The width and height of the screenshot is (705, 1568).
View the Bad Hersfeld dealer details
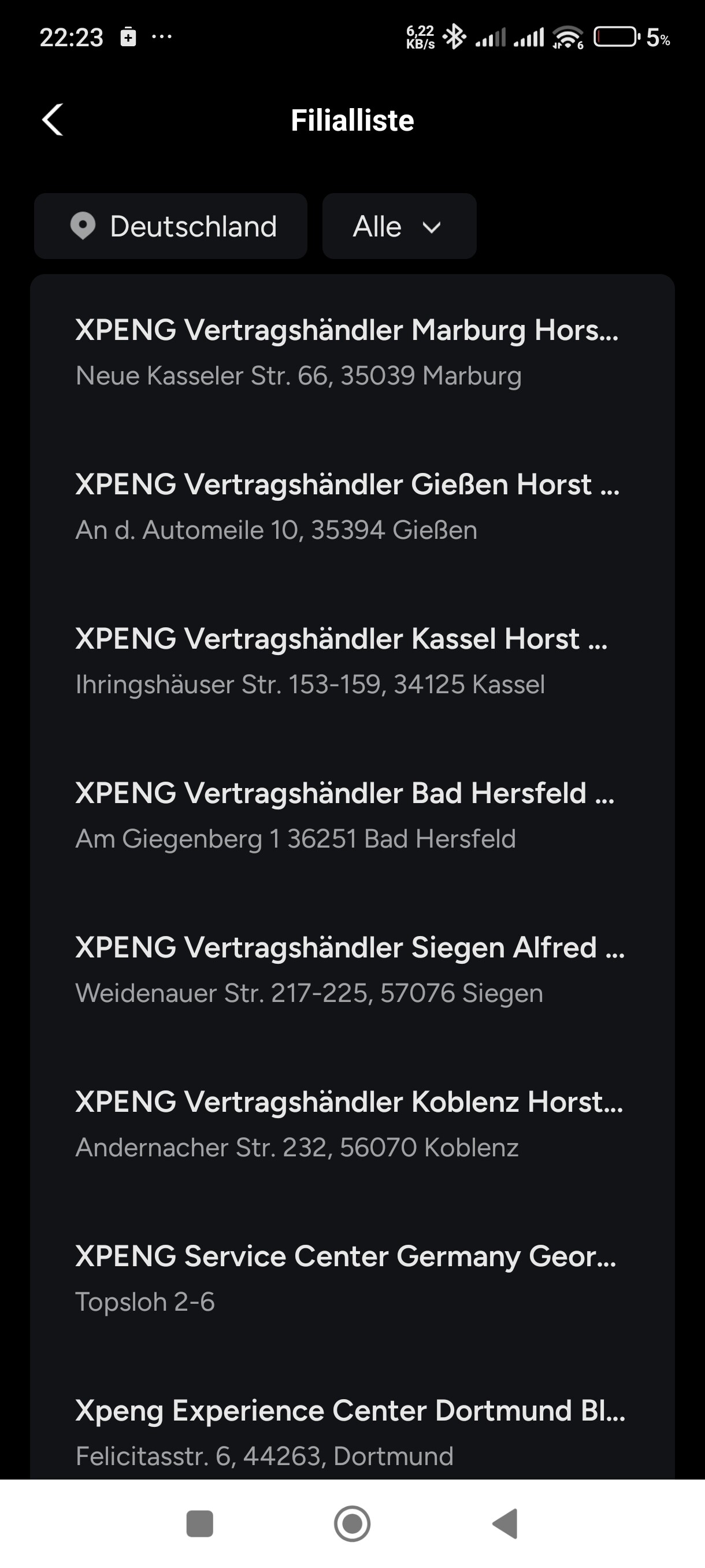pos(352,815)
